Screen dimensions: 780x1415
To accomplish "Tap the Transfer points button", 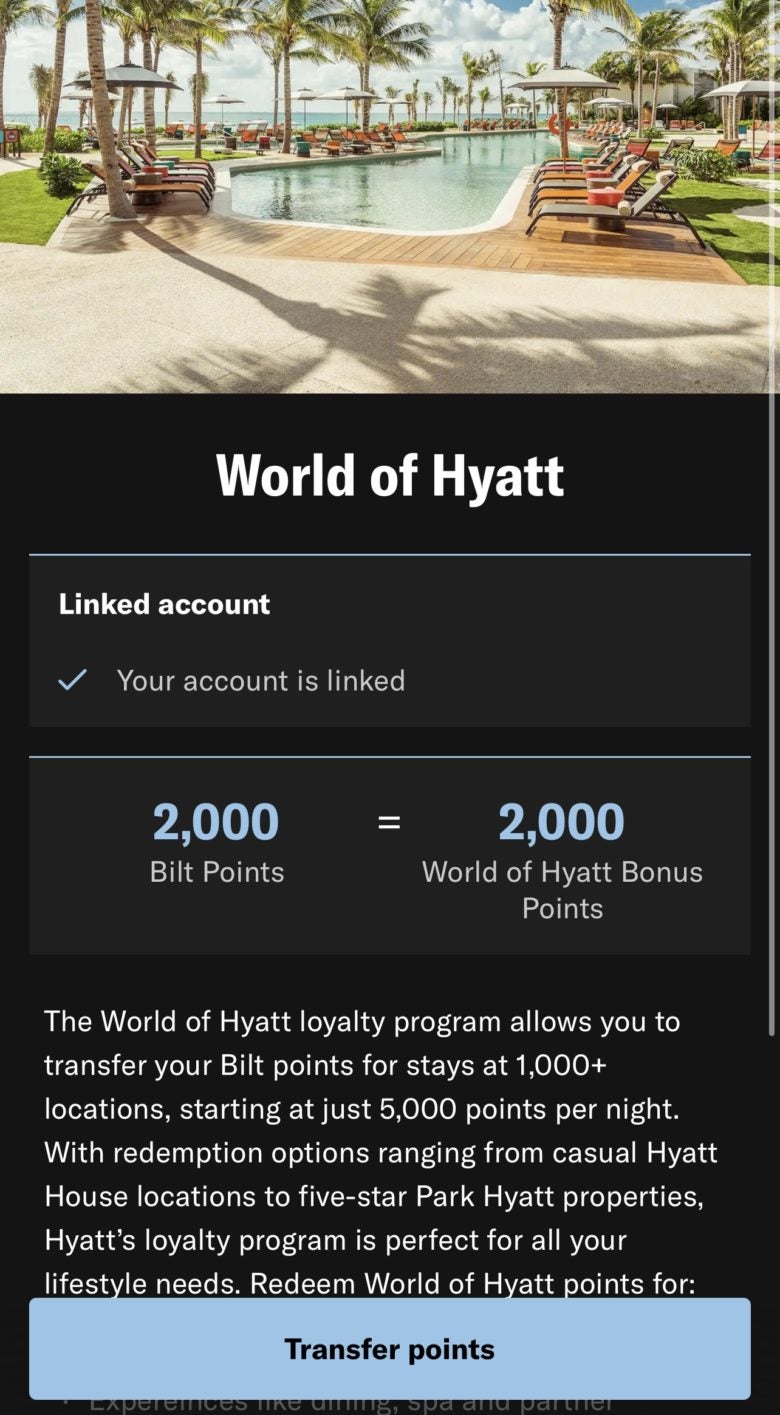I will coord(389,1348).
